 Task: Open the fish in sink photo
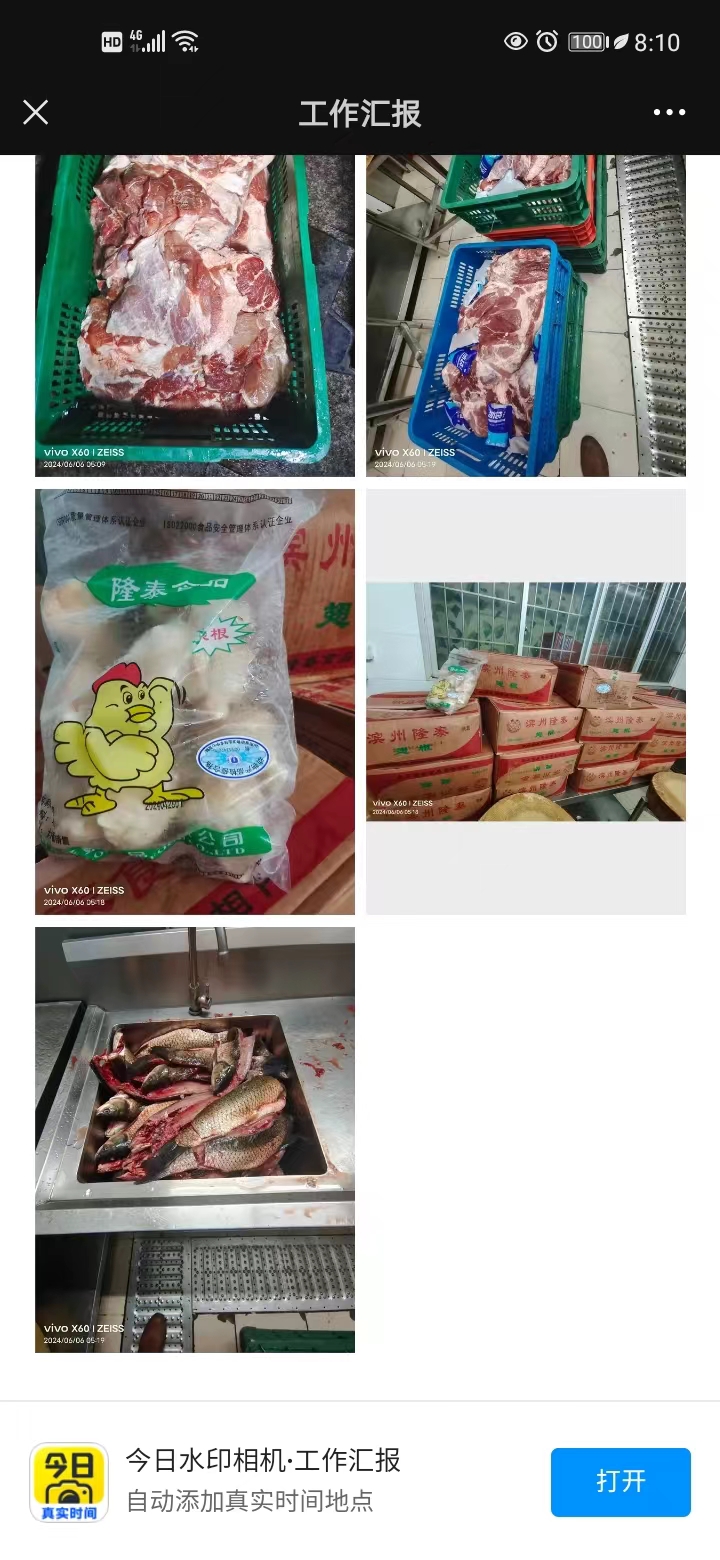point(194,1139)
